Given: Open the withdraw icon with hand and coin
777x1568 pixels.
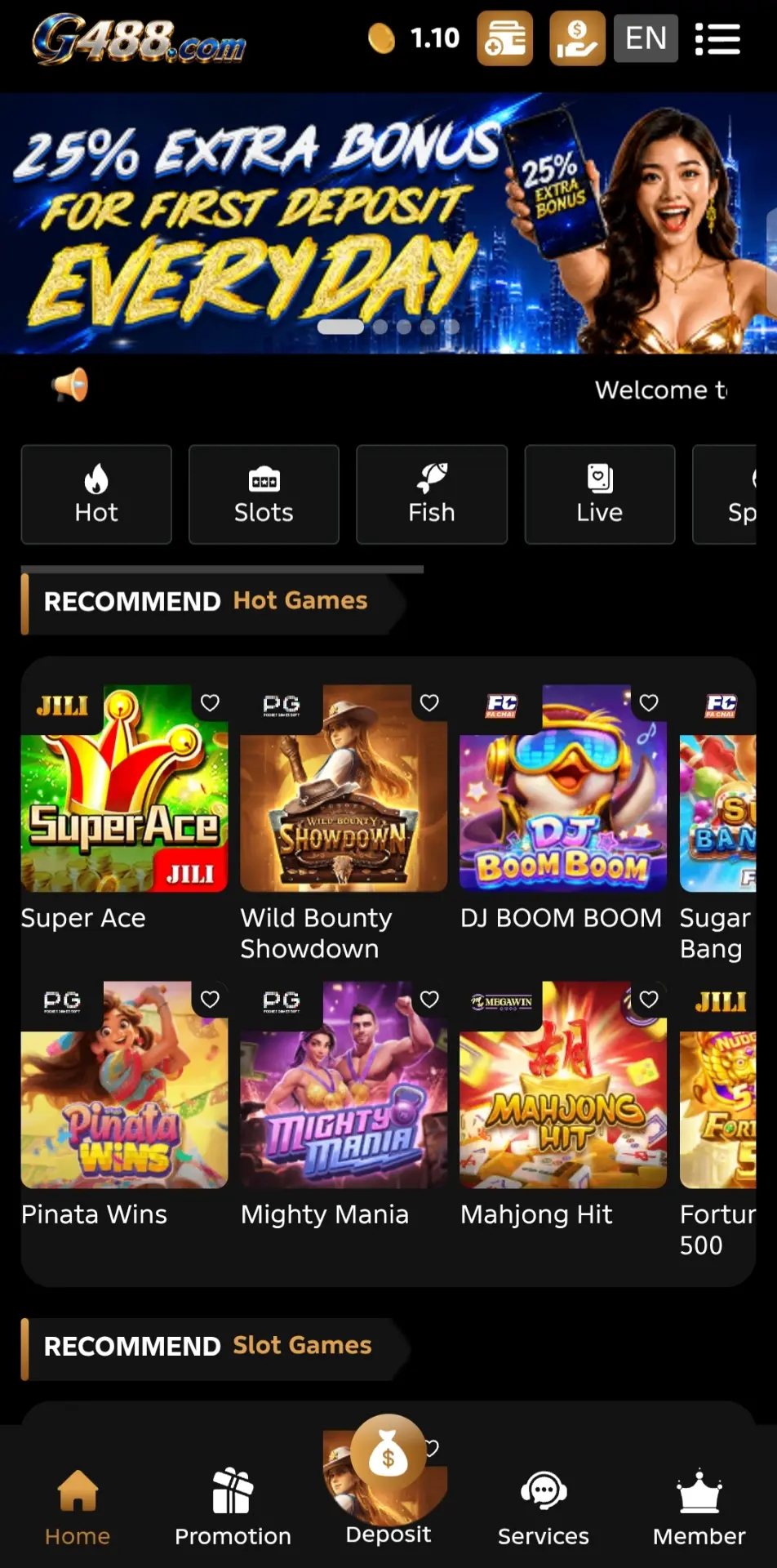Looking at the screenshot, I should 577,38.
